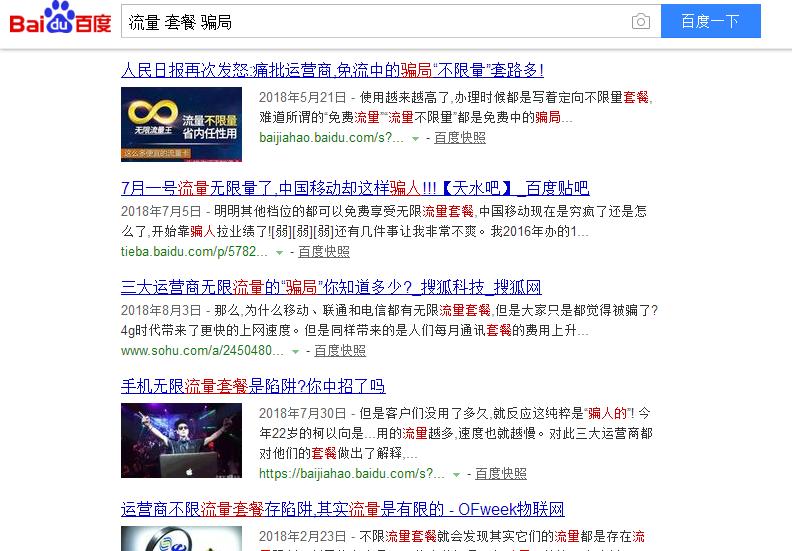Expand the dropdown arrow beside www.sohu.com URL
Image resolution: width=792 pixels, height=551 pixels.
tap(295, 352)
